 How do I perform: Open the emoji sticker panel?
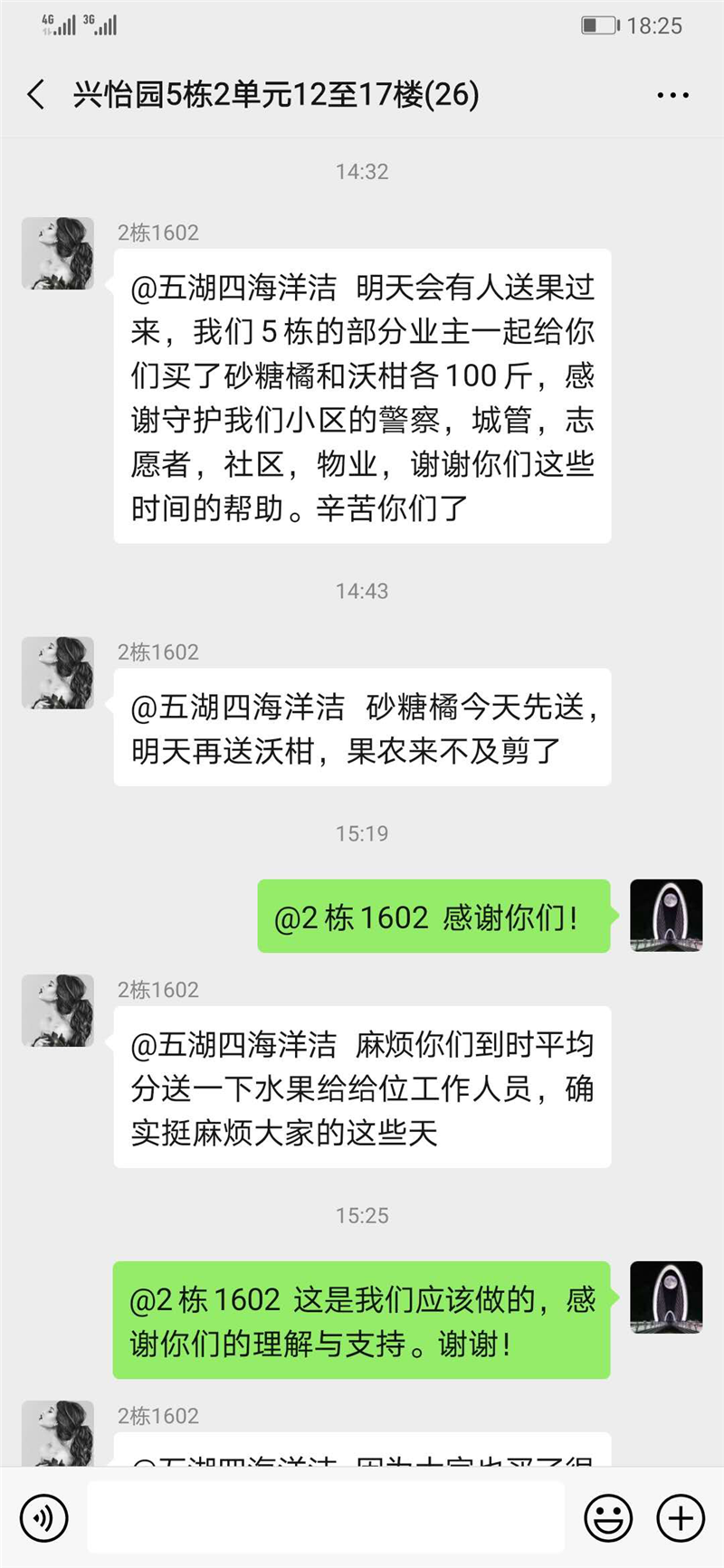607,1517
